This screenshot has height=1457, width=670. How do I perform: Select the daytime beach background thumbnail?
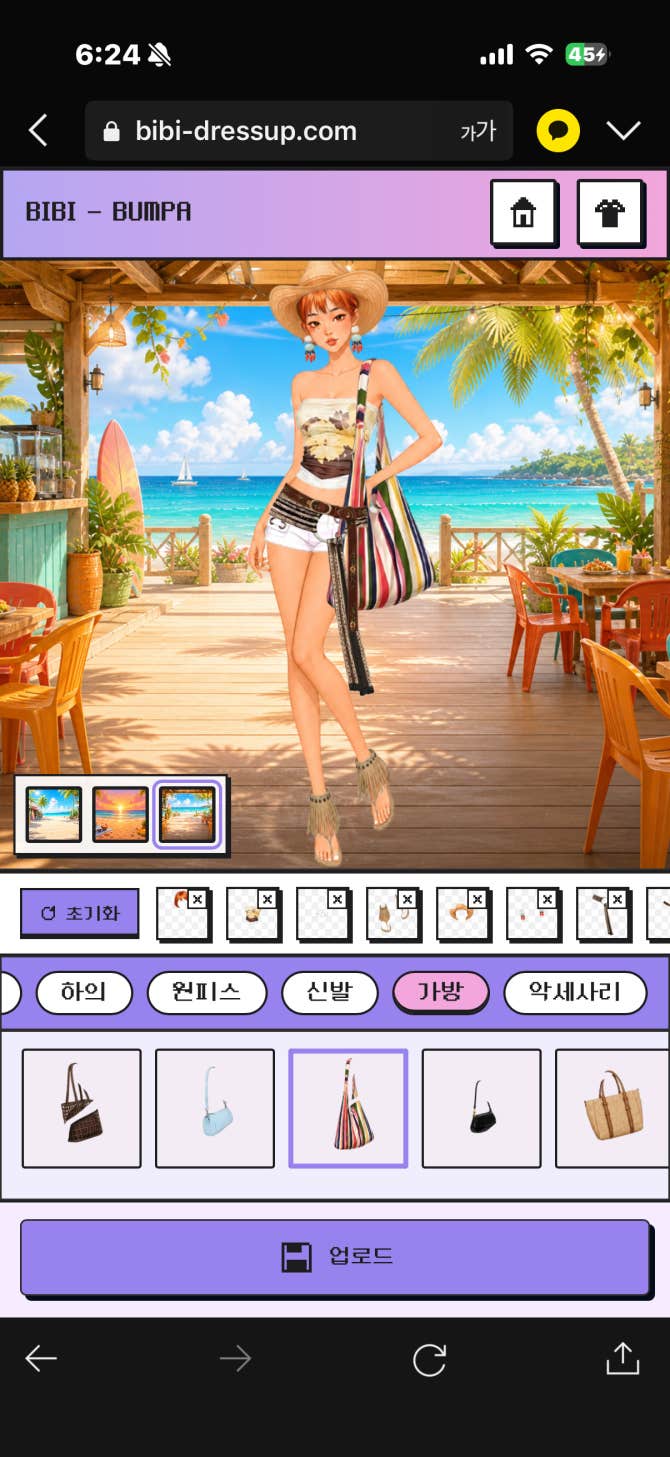tap(54, 814)
